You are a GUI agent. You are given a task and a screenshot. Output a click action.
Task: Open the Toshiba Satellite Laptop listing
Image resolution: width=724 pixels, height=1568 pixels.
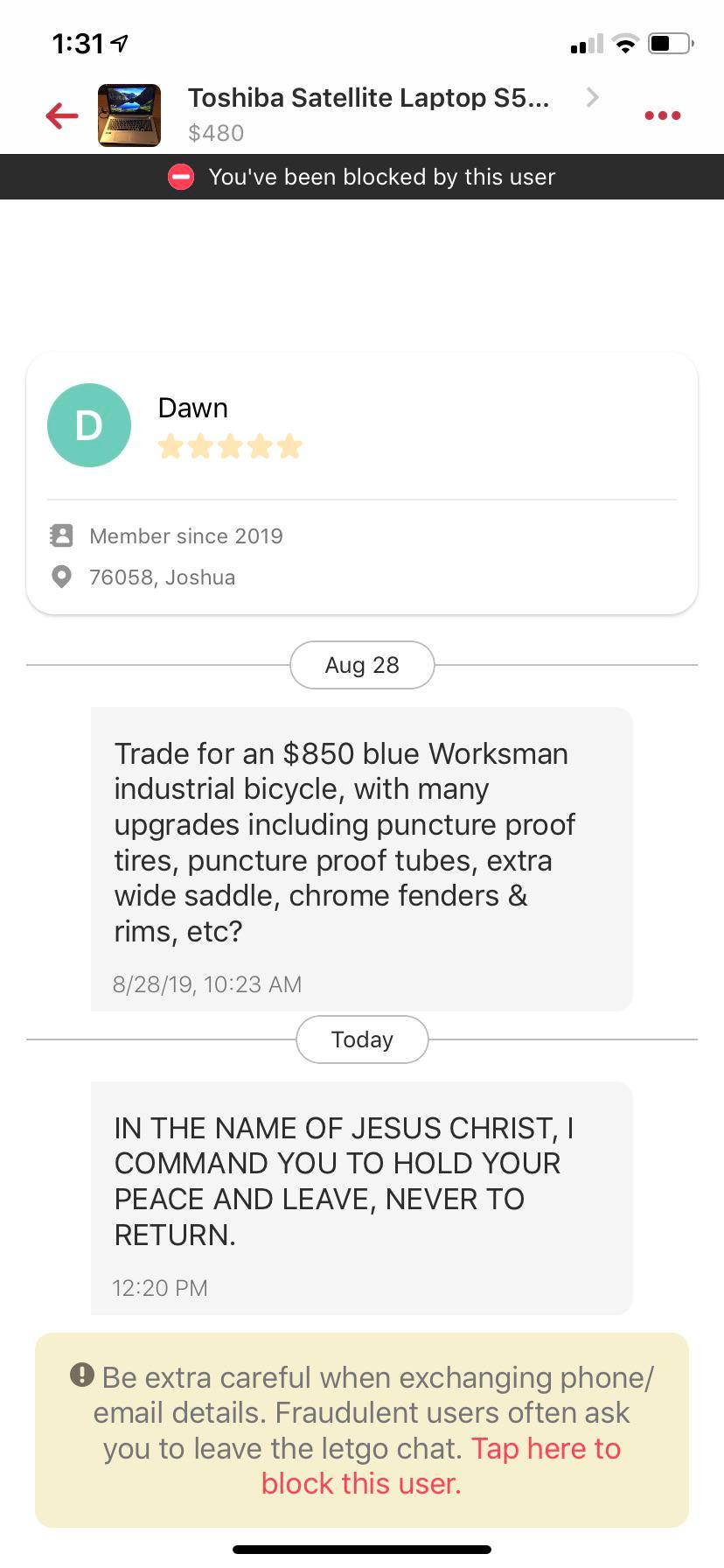click(x=368, y=114)
